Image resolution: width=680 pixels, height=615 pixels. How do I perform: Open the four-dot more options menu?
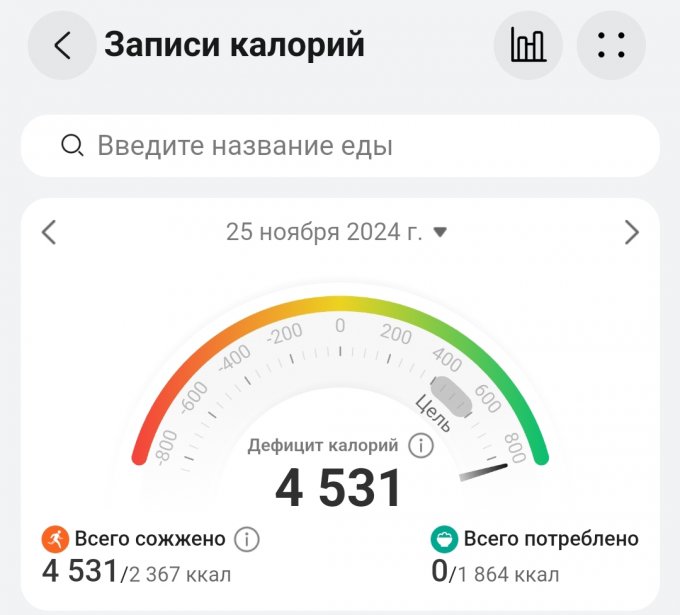(x=611, y=46)
